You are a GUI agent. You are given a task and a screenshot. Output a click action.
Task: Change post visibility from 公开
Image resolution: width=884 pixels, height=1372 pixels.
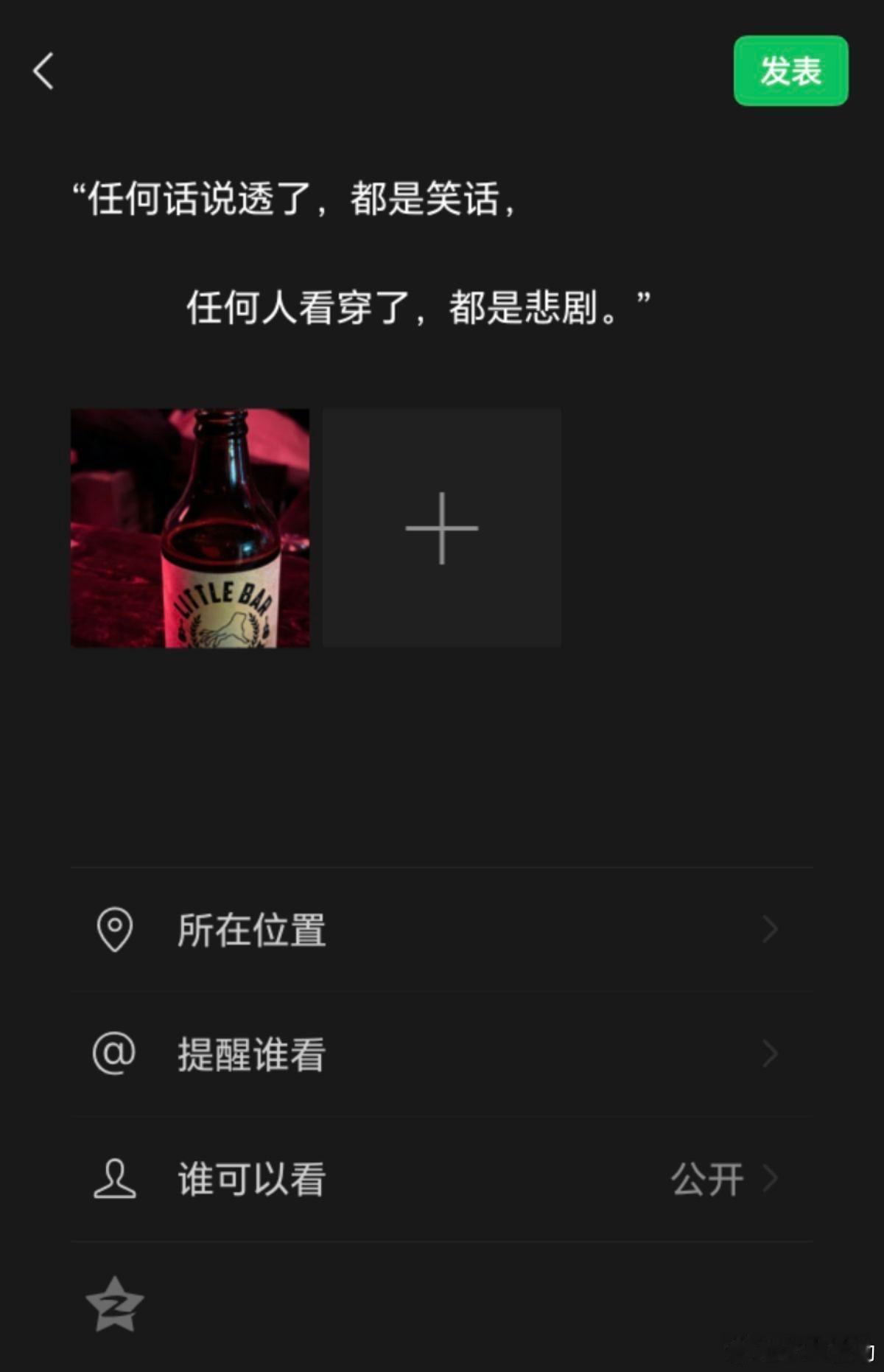tap(707, 1178)
